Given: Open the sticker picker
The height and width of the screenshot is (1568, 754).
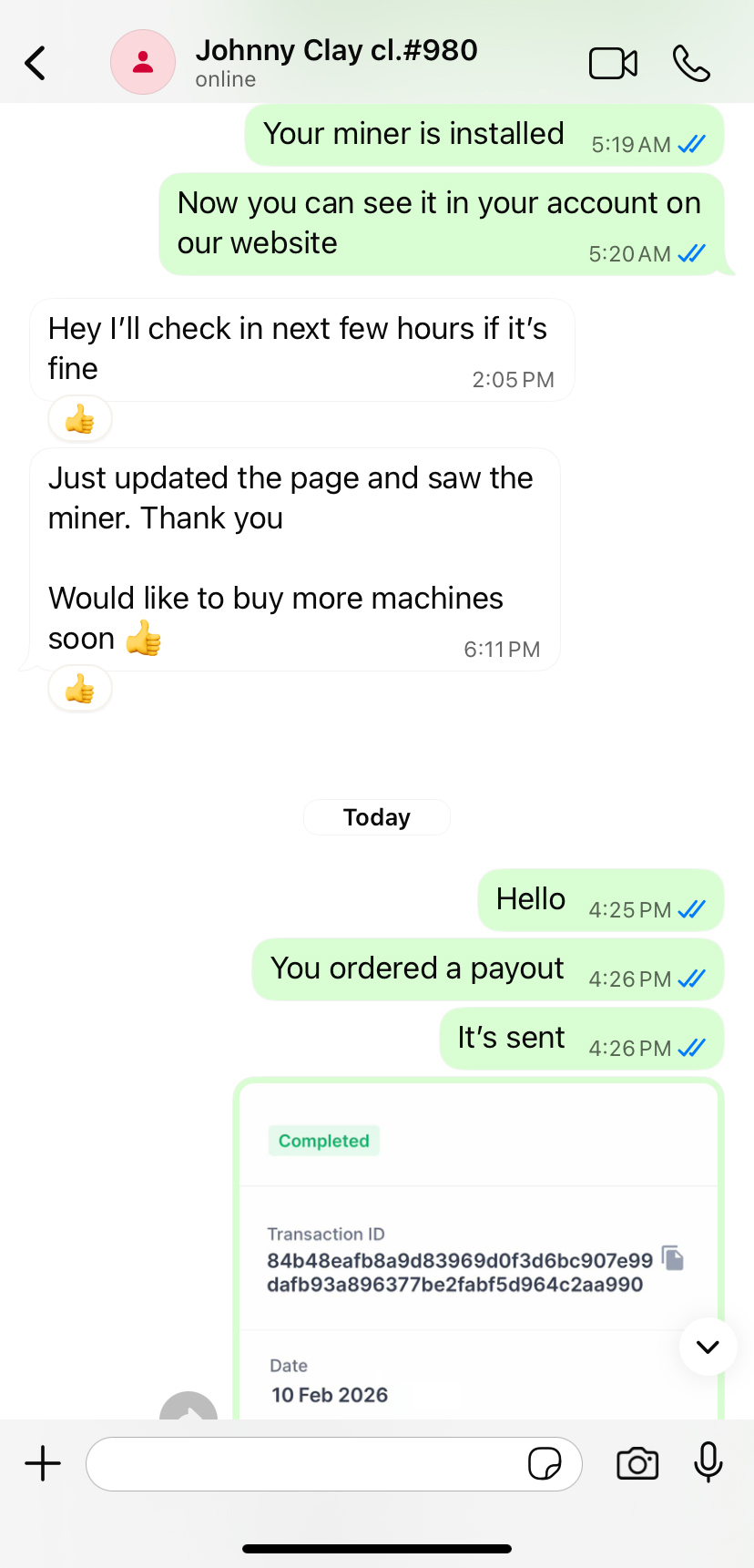Looking at the screenshot, I should click(x=545, y=1464).
